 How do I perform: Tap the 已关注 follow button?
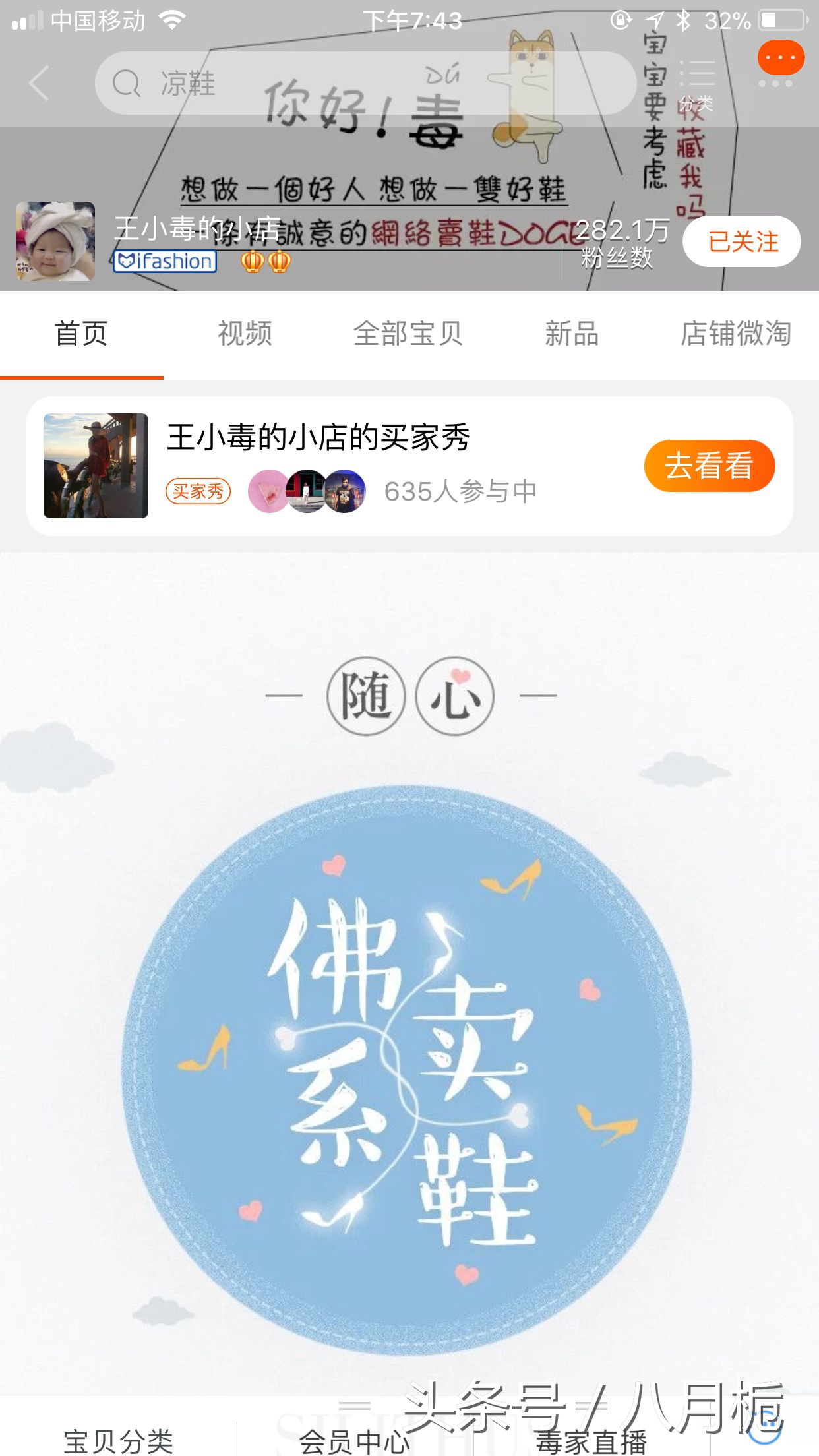click(x=742, y=241)
